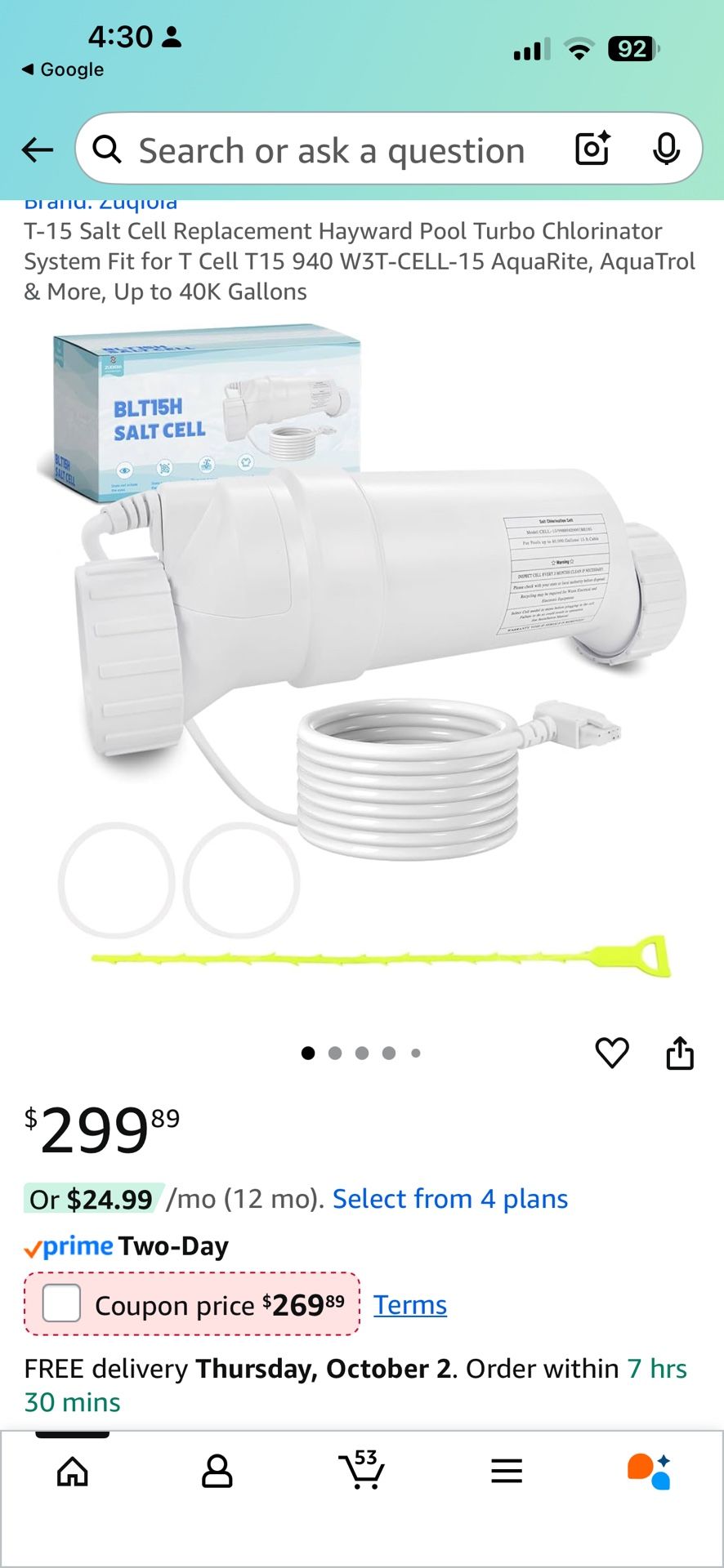Open the salt cell product image
The height and width of the screenshot is (1568, 724).
coord(362,653)
